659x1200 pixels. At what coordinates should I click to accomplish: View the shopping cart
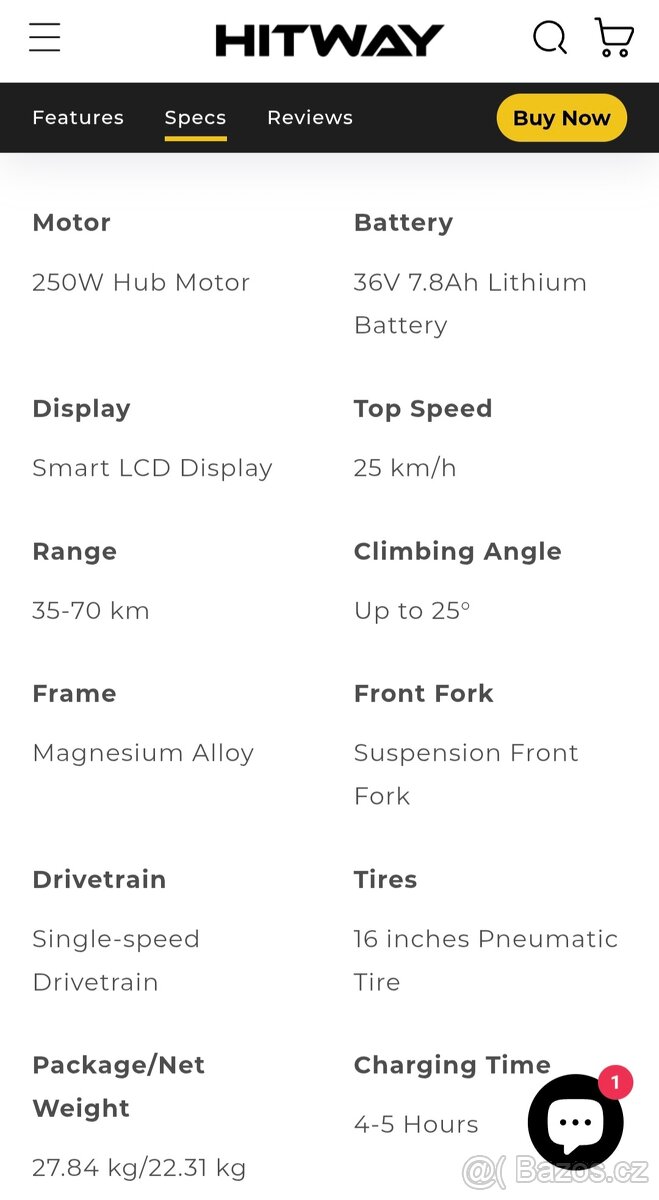coord(614,38)
